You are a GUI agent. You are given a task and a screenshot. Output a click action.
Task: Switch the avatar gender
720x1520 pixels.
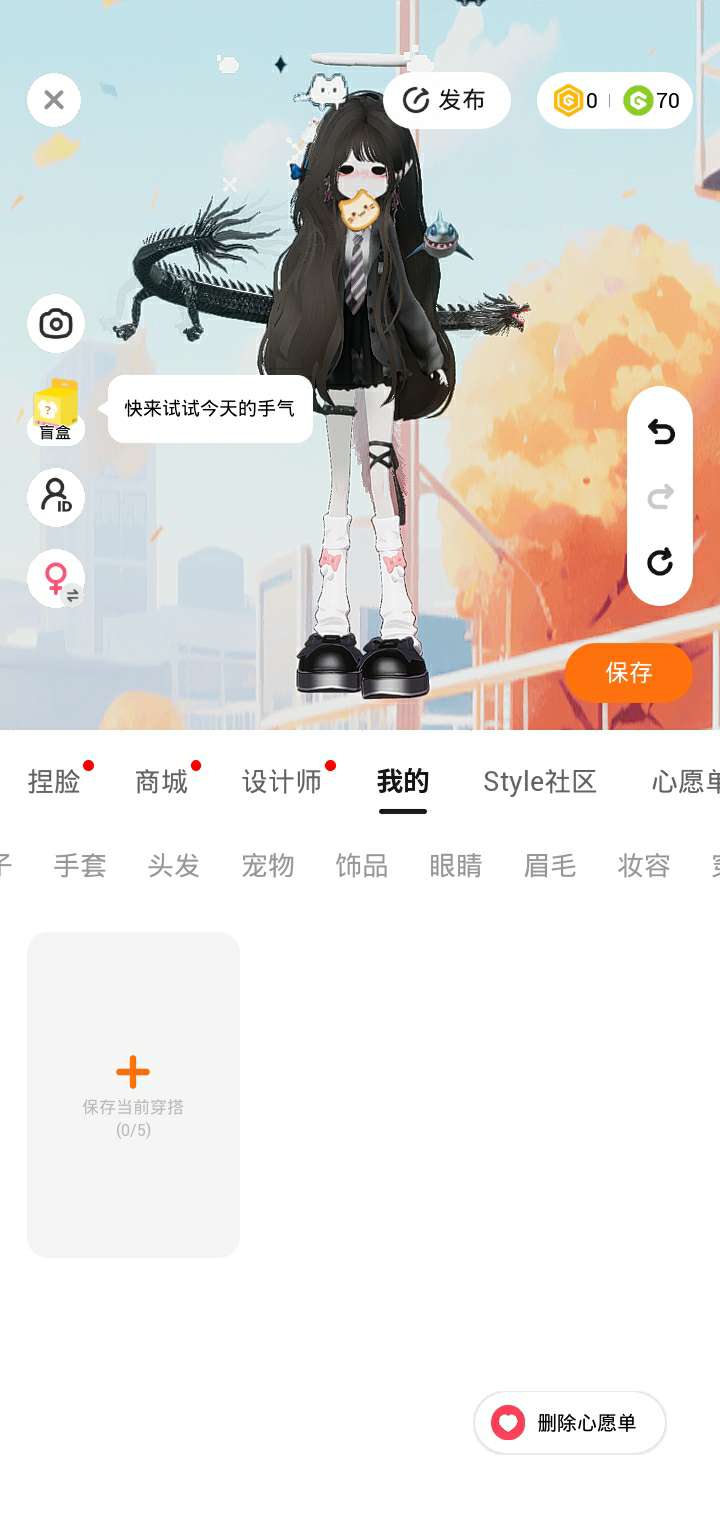pos(56,579)
